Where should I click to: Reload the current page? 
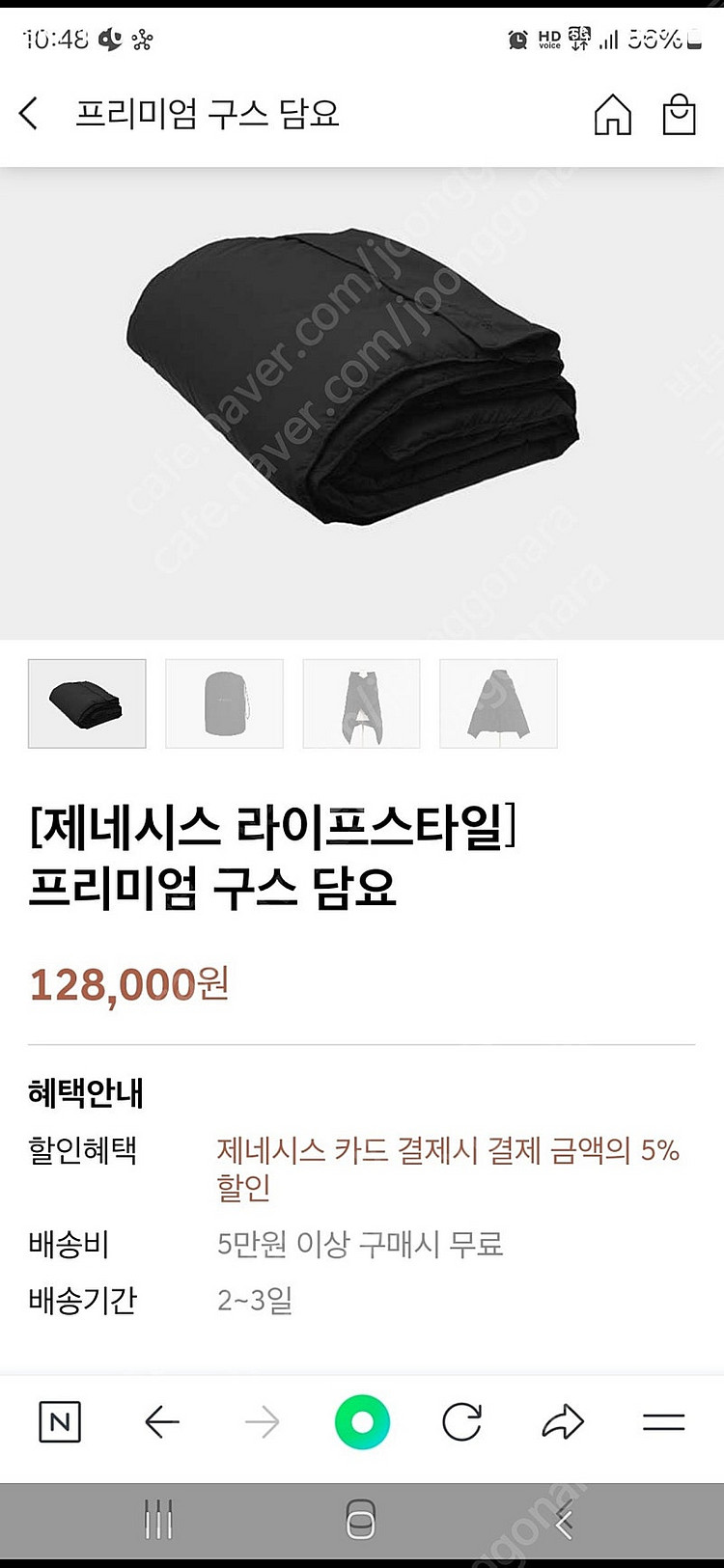(x=461, y=1421)
